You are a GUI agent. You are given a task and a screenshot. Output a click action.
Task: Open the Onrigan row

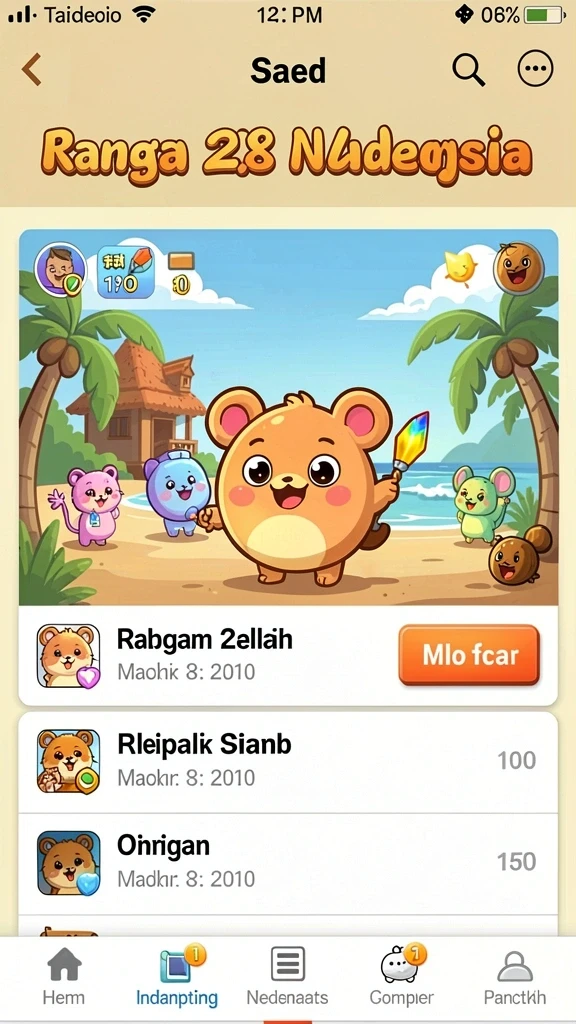[x=288, y=864]
